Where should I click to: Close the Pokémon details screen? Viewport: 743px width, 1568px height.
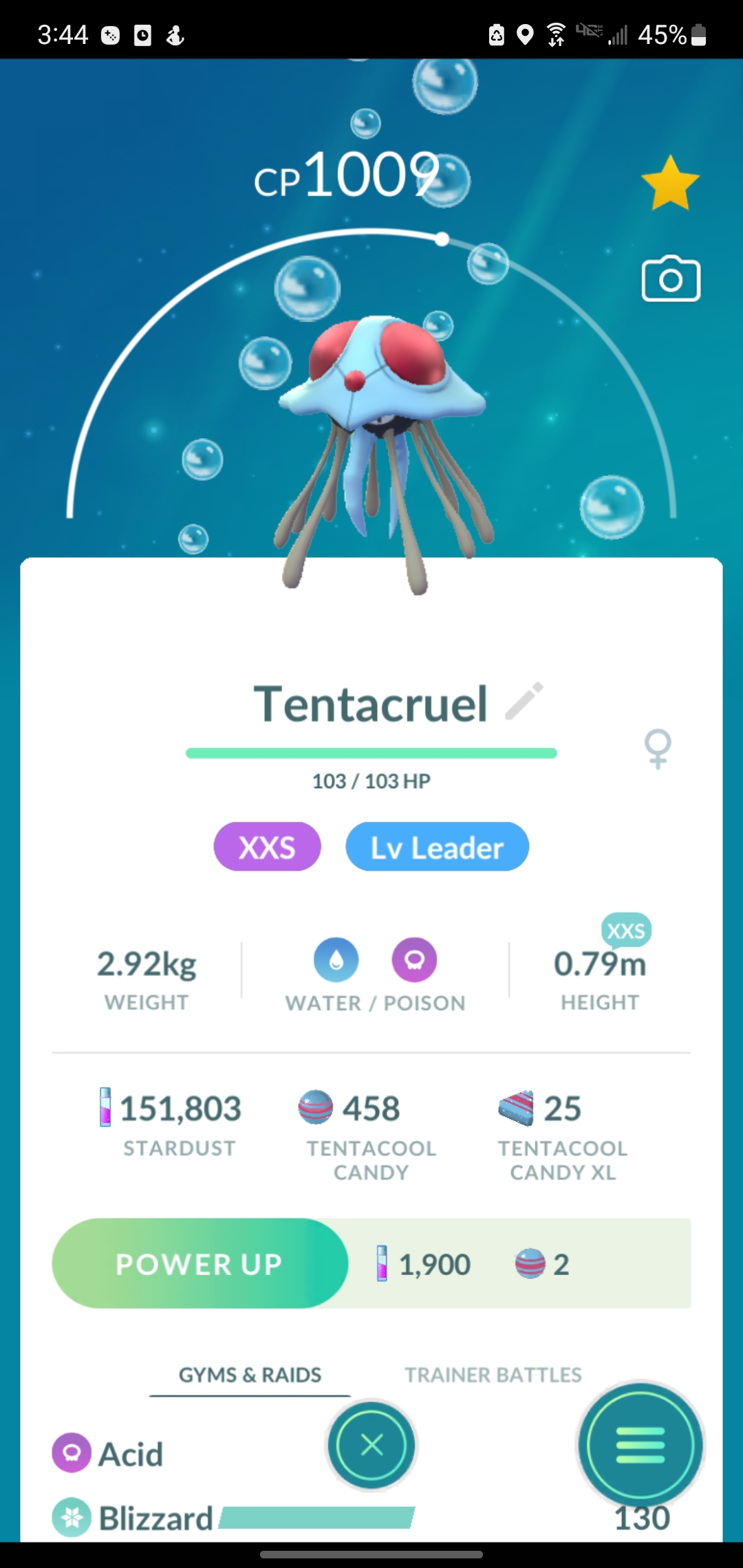[371, 1445]
